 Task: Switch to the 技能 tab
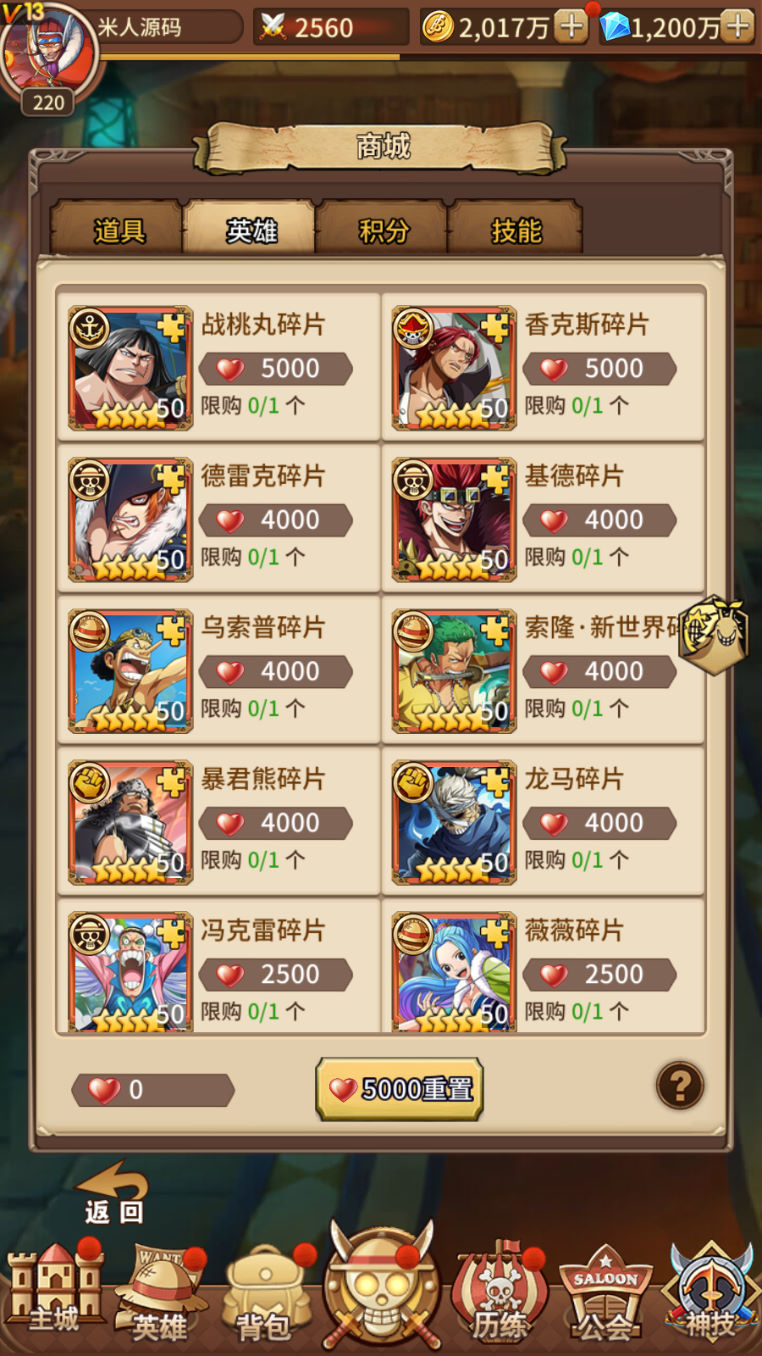516,229
